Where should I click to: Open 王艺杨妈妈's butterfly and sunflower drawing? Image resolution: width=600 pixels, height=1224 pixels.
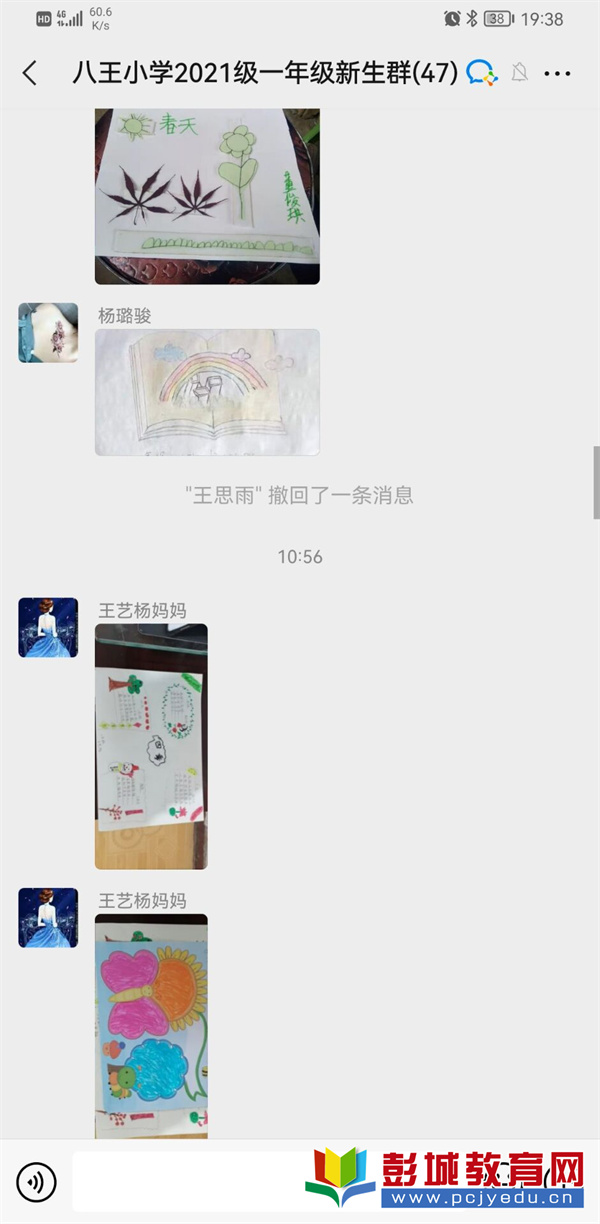pos(151,1025)
